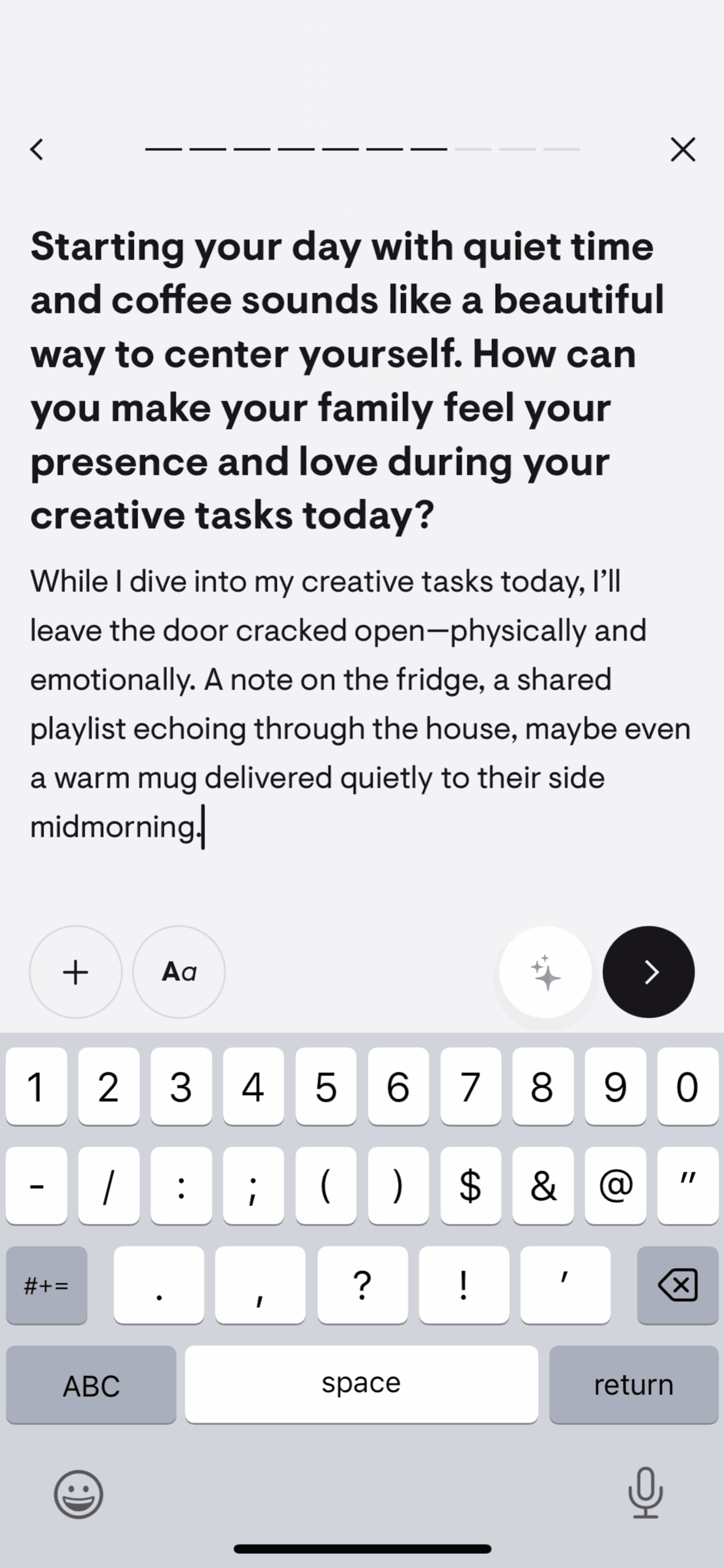Delete a character with backspace key
724x1568 pixels.
[677, 1285]
